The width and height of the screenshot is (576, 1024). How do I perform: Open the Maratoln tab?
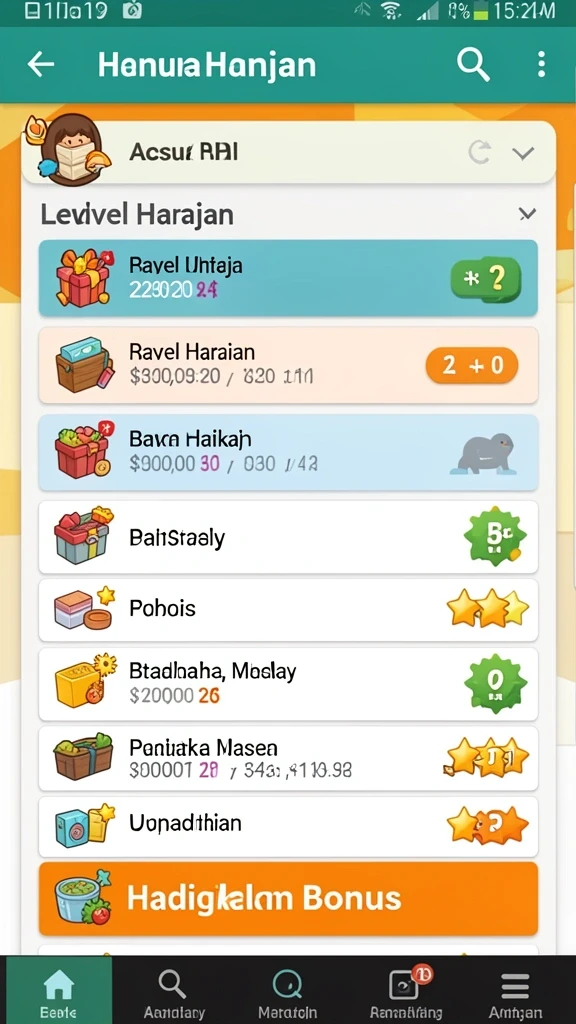tap(288, 991)
